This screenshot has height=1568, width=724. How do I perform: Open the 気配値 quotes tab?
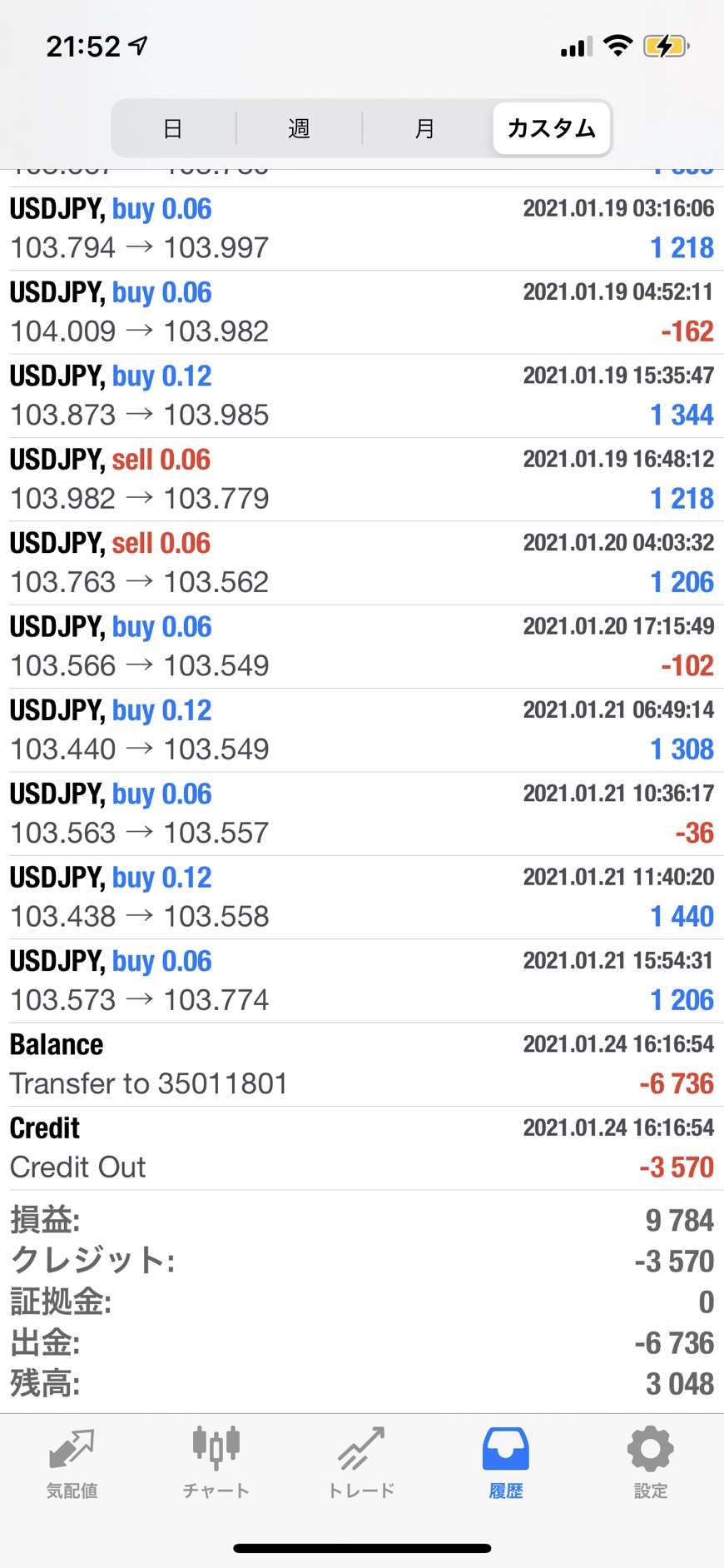click(72, 1463)
